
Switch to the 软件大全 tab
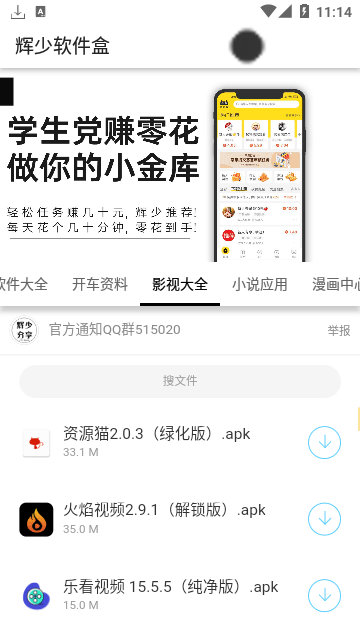24,284
